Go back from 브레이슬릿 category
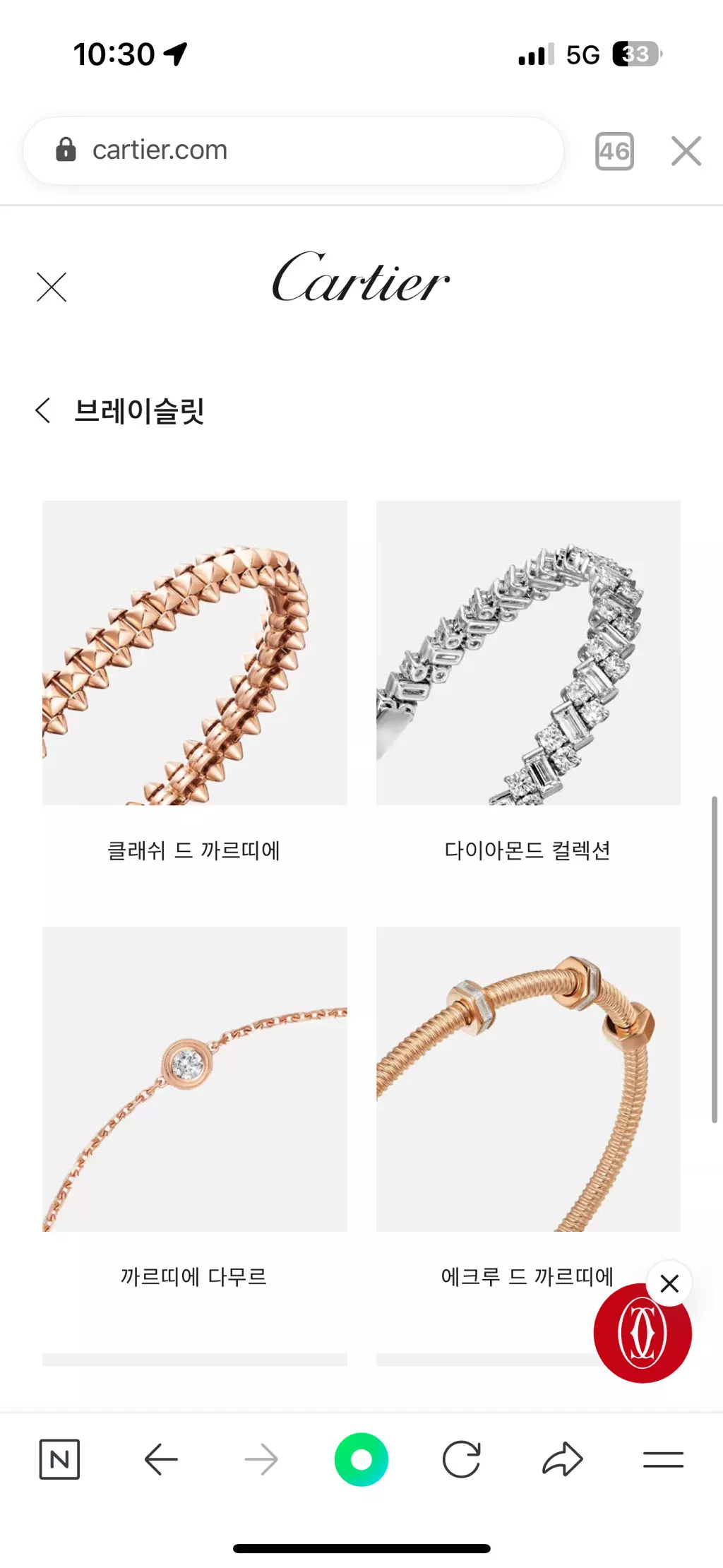Image resolution: width=723 pixels, height=1568 pixels. 44,410
